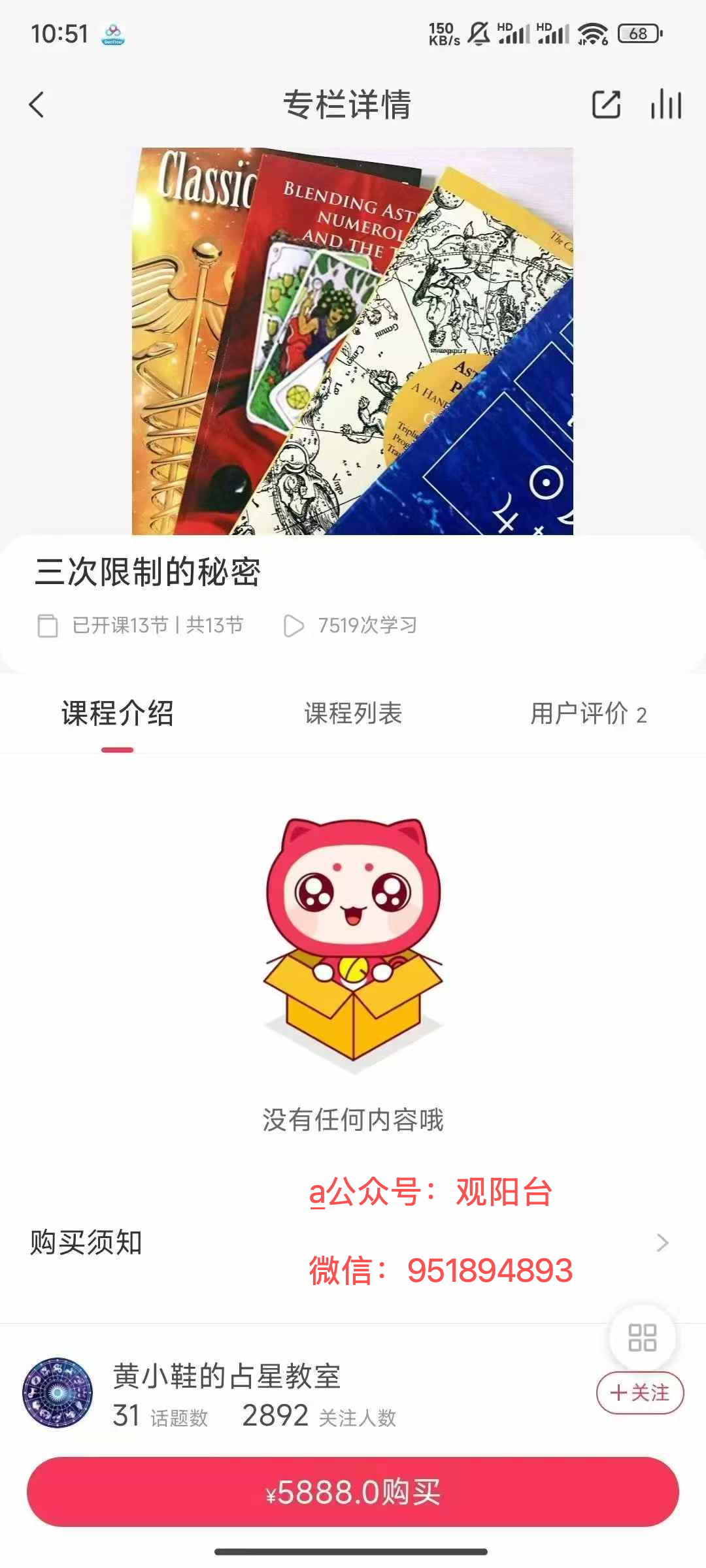The width and height of the screenshot is (706, 1568).
Task: Share this column via the share icon
Action: [x=606, y=105]
